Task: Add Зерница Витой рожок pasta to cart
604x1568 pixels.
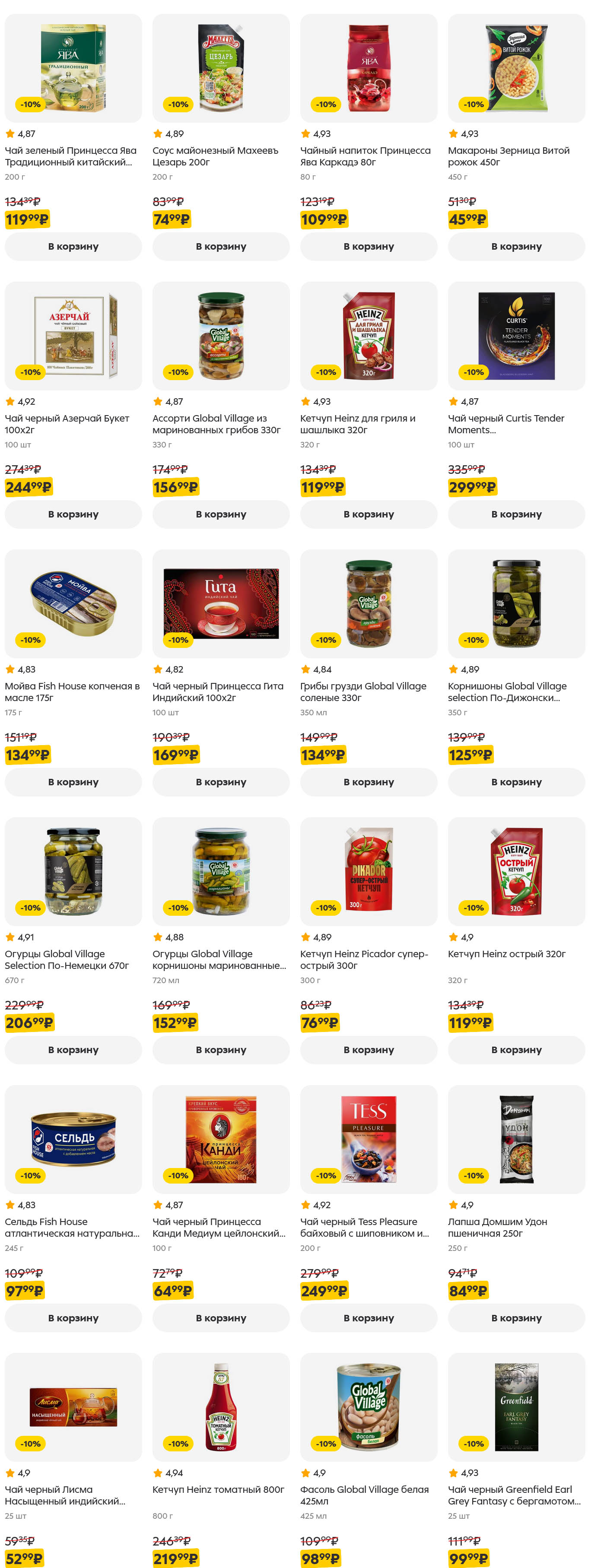Action: coord(516,247)
